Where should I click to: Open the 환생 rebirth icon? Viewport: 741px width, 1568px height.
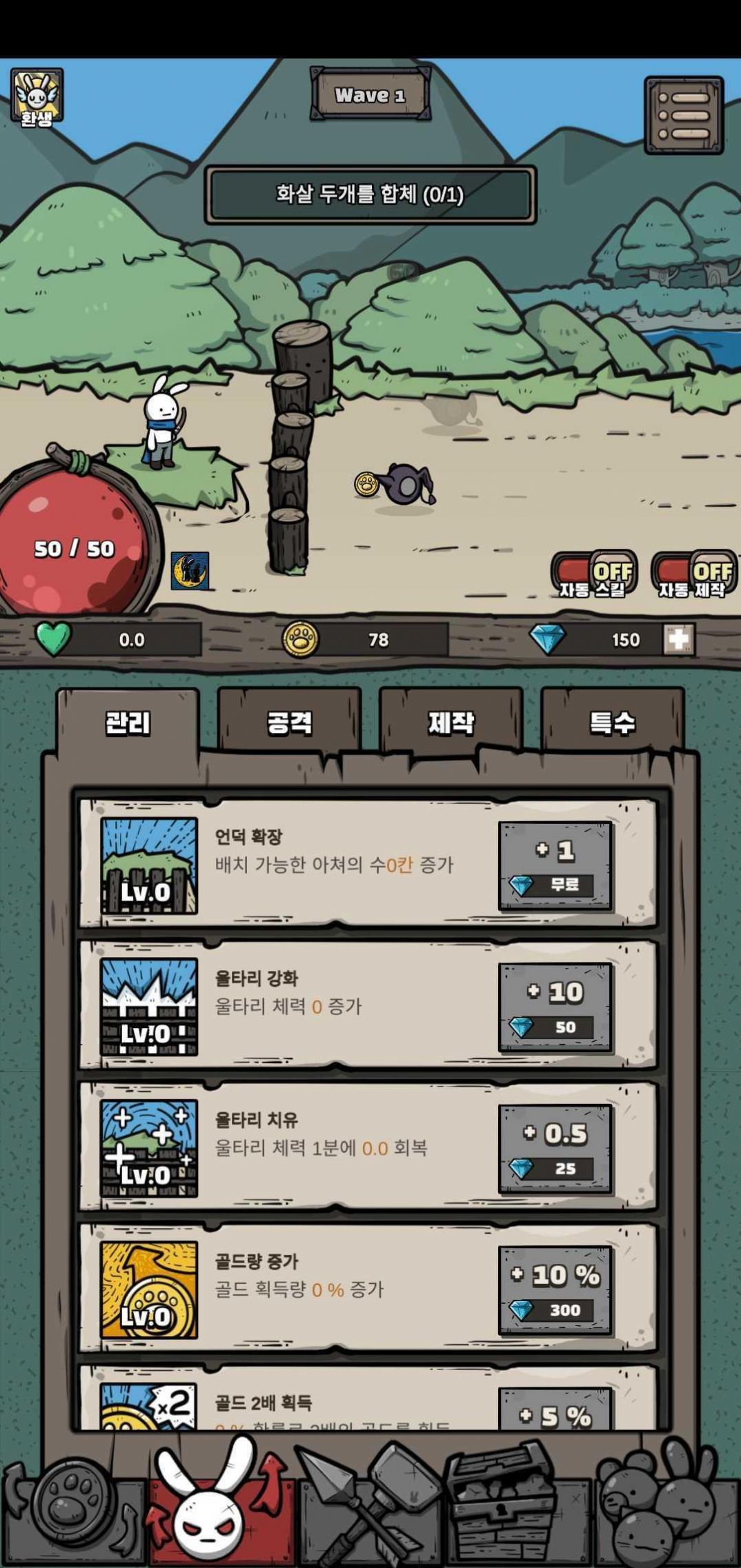[37, 97]
